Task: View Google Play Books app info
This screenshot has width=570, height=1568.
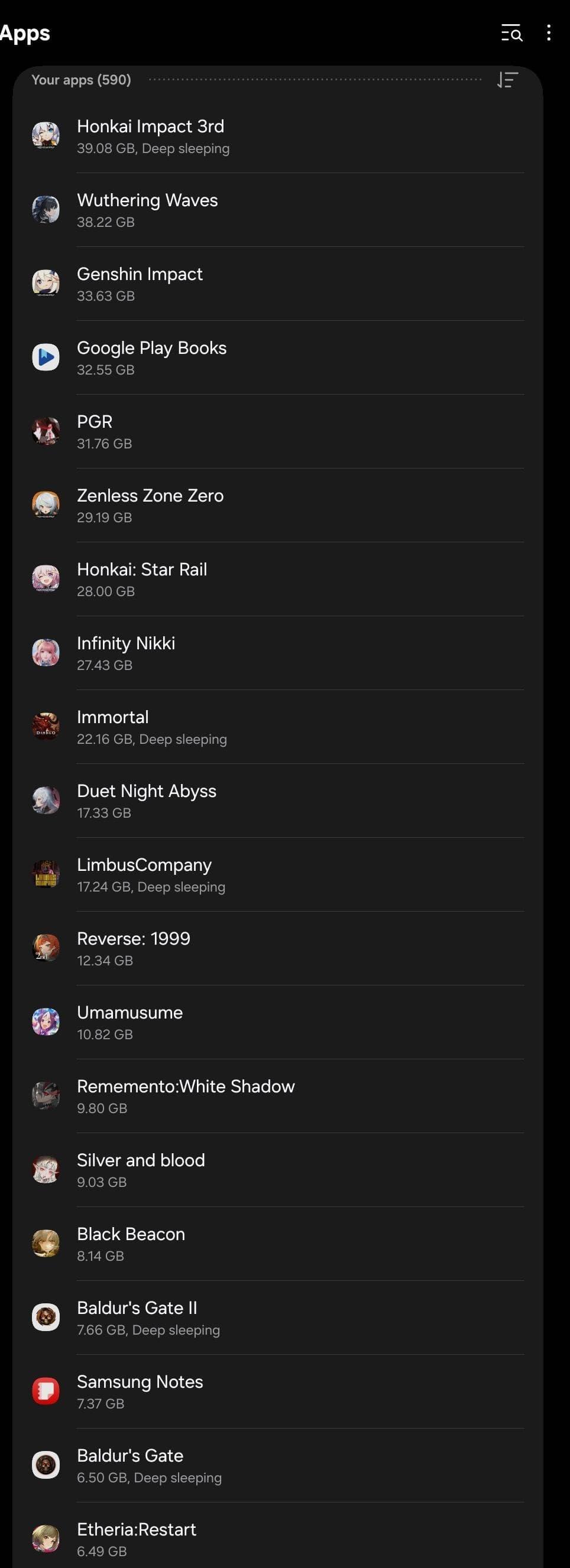Action: (277, 358)
